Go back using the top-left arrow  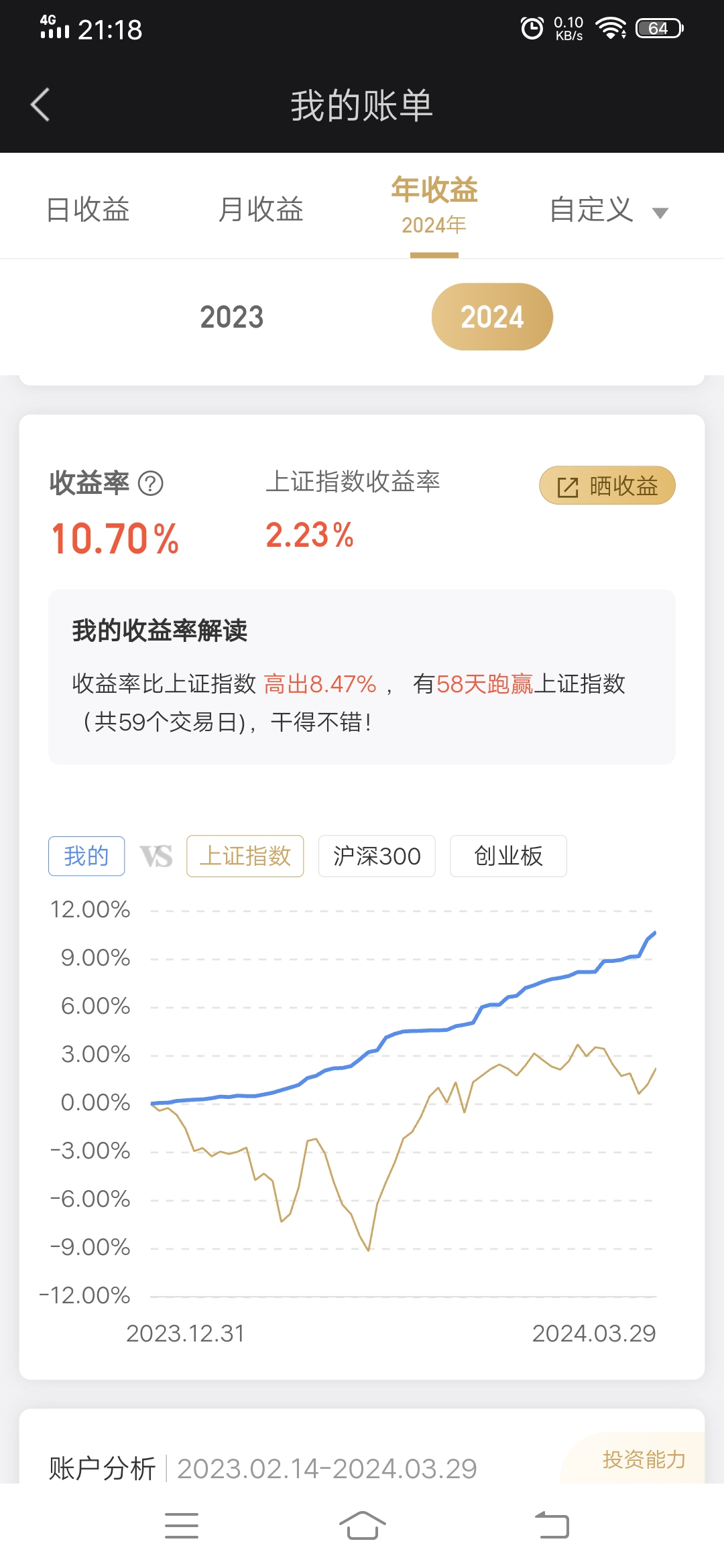tap(40, 105)
